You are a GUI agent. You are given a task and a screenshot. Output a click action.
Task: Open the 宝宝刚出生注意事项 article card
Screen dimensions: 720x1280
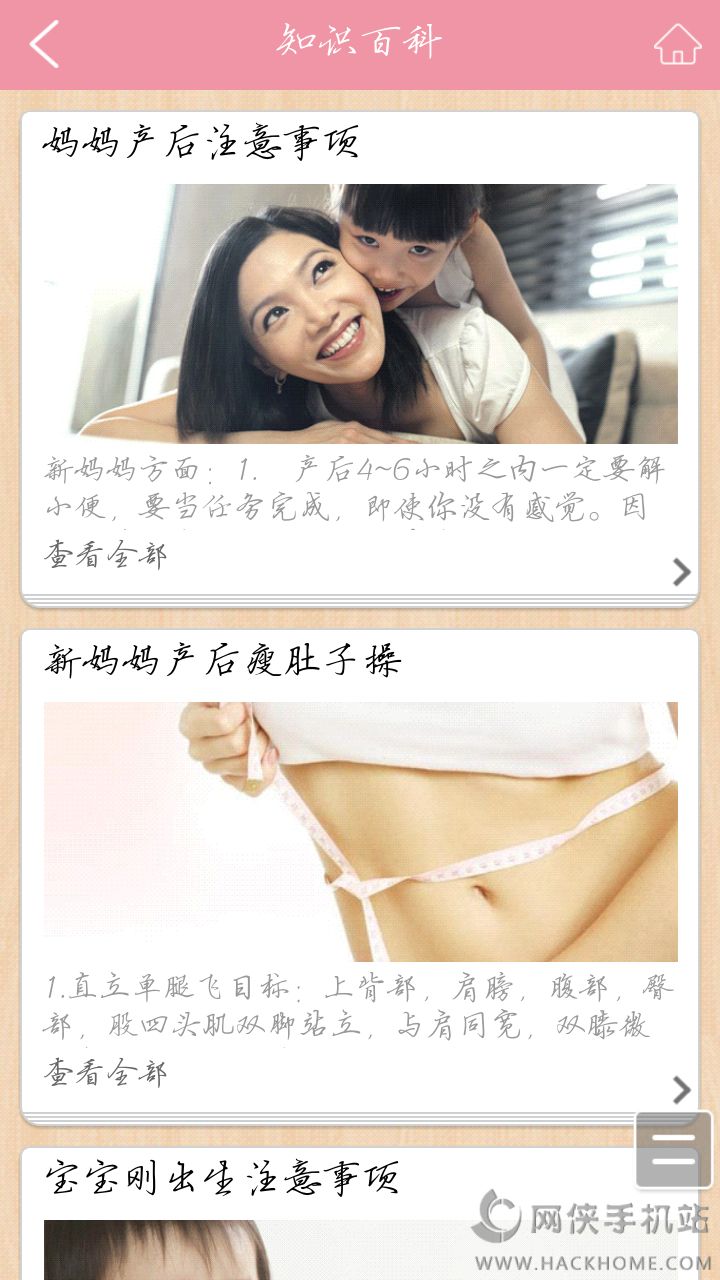(x=222, y=1178)
